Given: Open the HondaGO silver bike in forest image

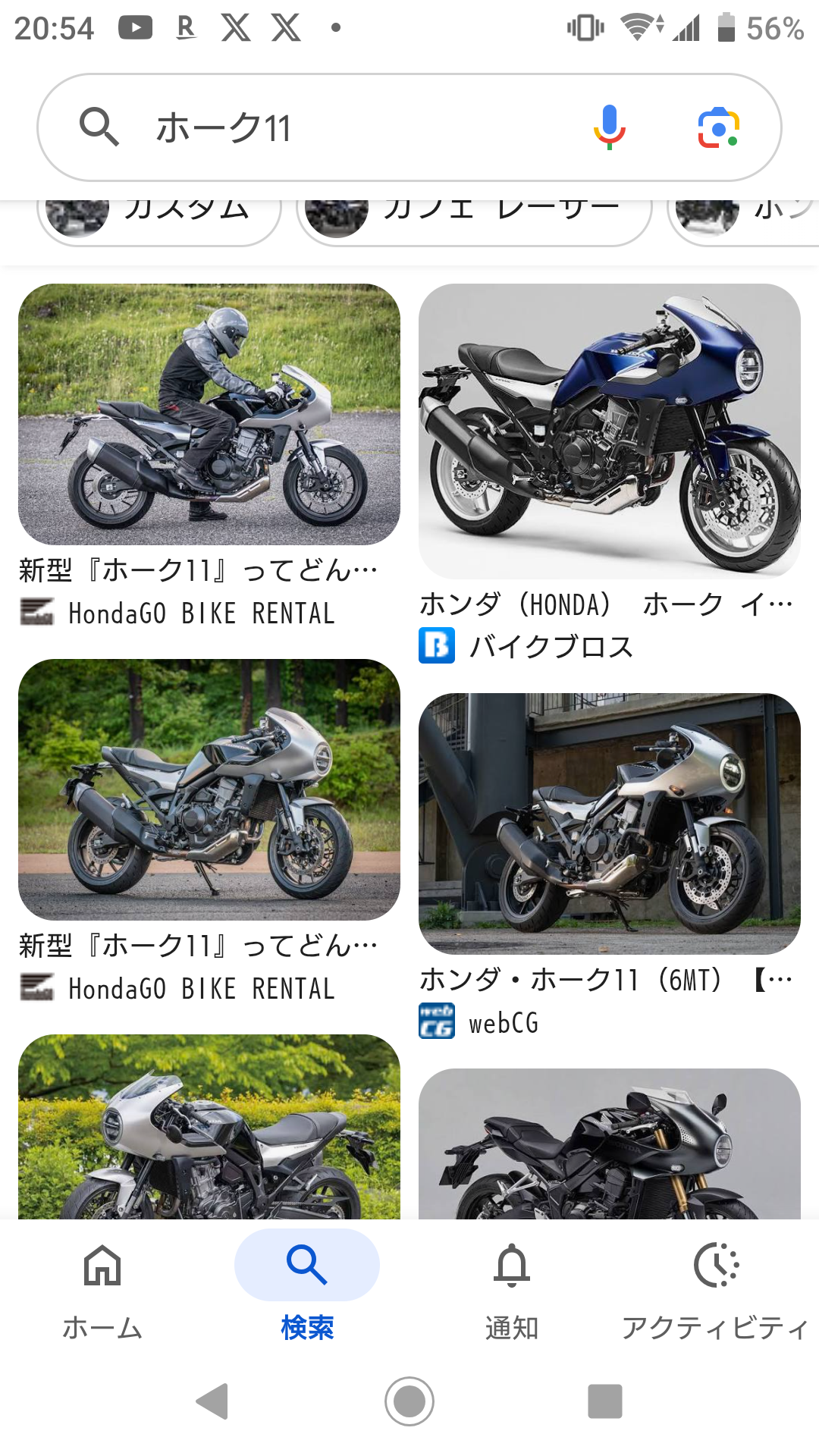Looking at the screenshot, I should (209, 789).
